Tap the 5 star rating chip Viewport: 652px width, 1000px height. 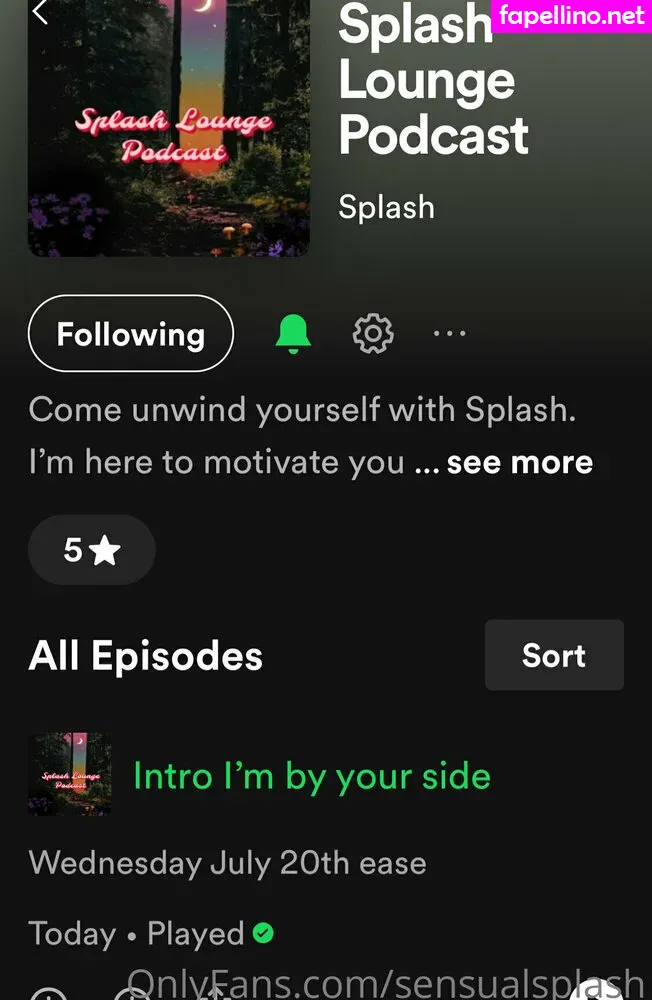click(92, 550)
